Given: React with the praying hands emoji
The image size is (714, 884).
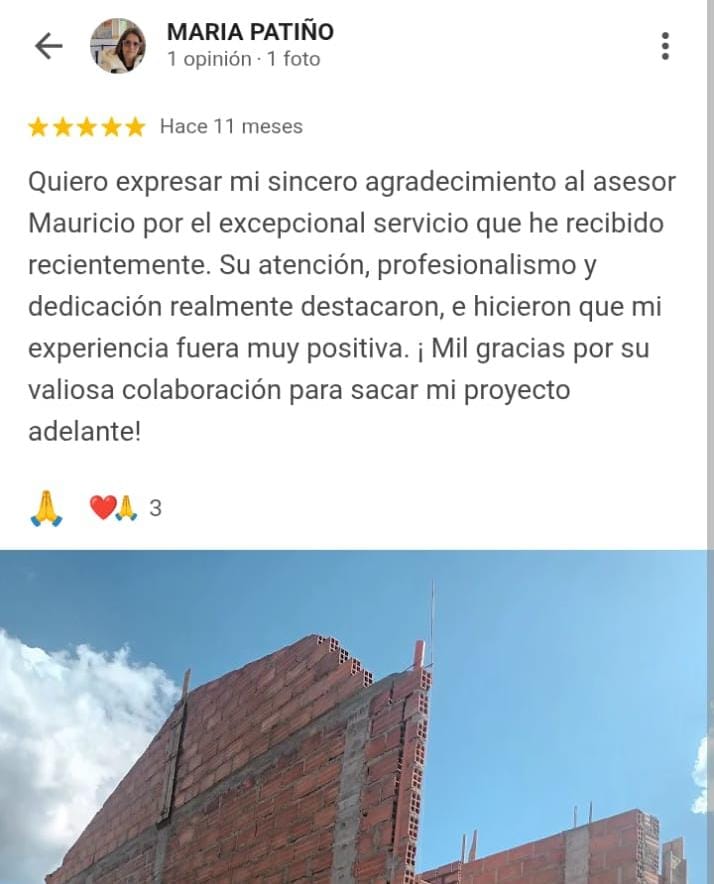Looking at the screenshot, I should tap(46, 508).
